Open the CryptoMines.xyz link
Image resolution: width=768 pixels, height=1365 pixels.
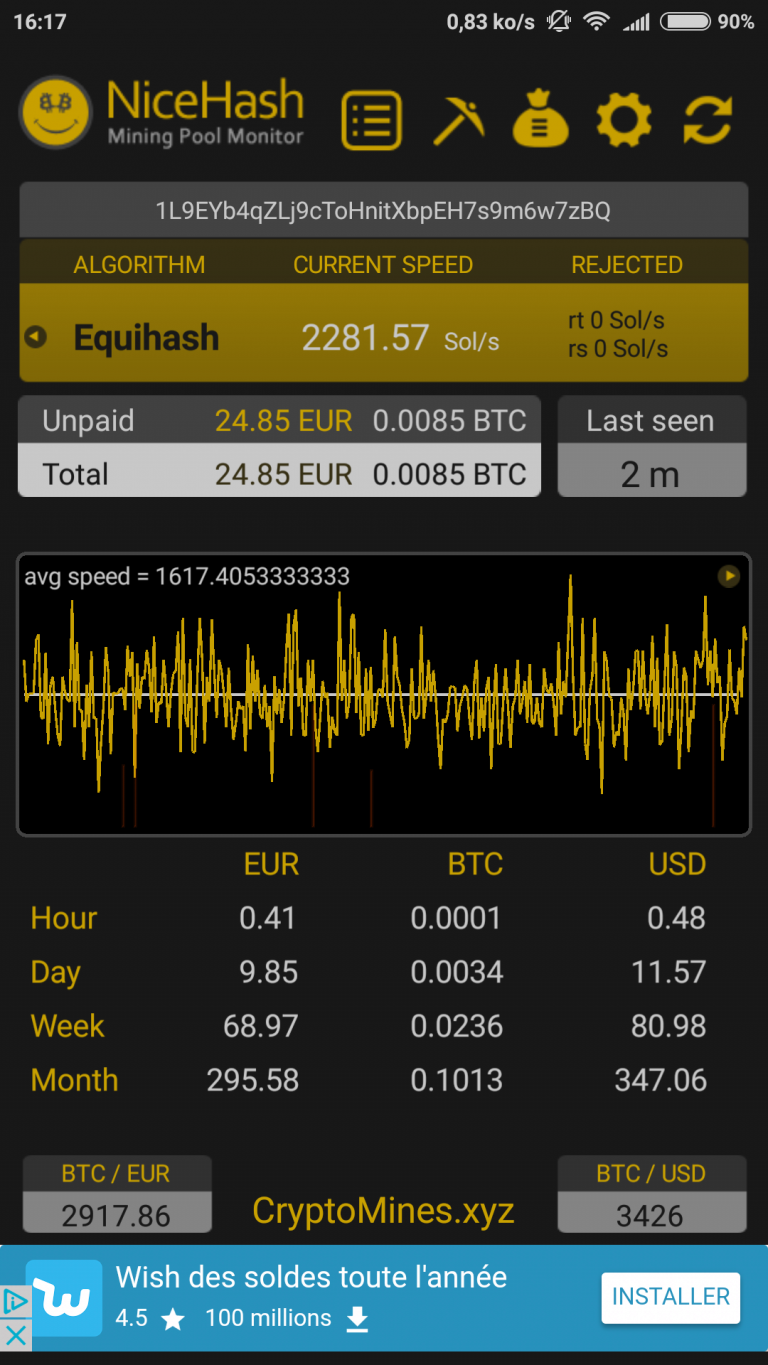[383, 1211]
